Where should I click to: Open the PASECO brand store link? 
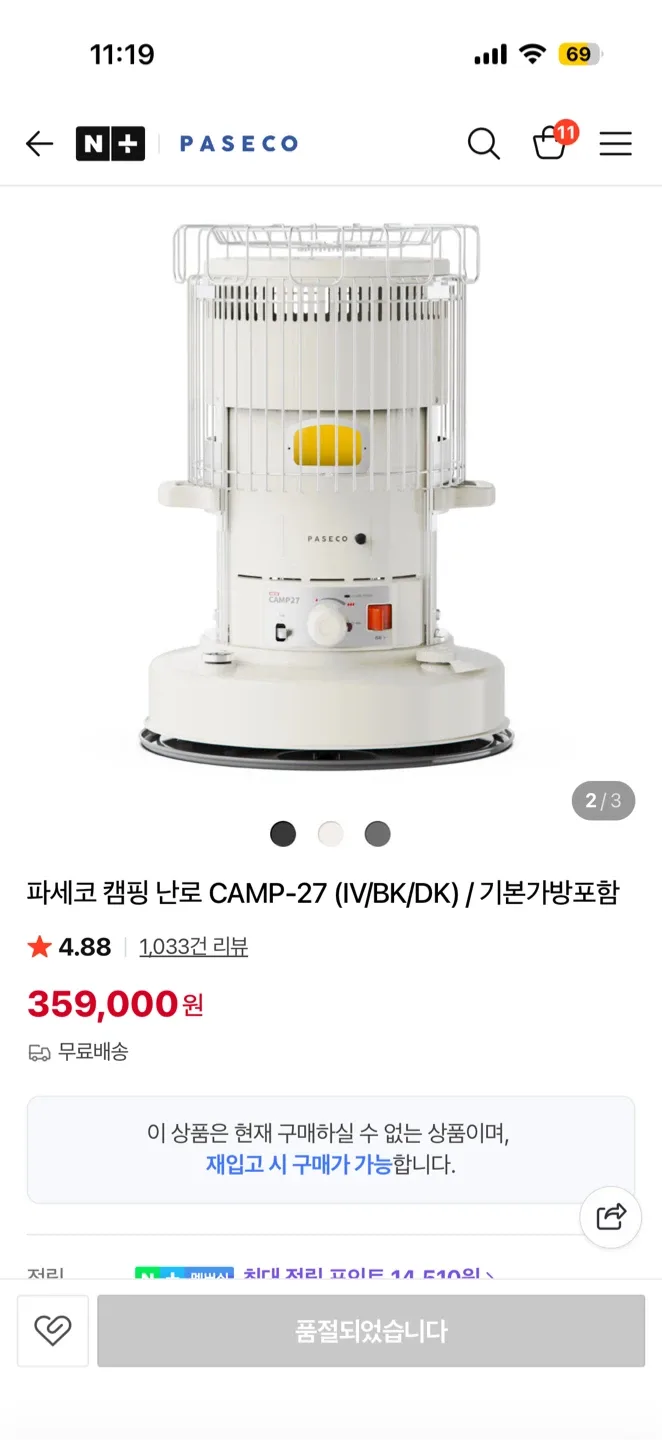[238, 144]
